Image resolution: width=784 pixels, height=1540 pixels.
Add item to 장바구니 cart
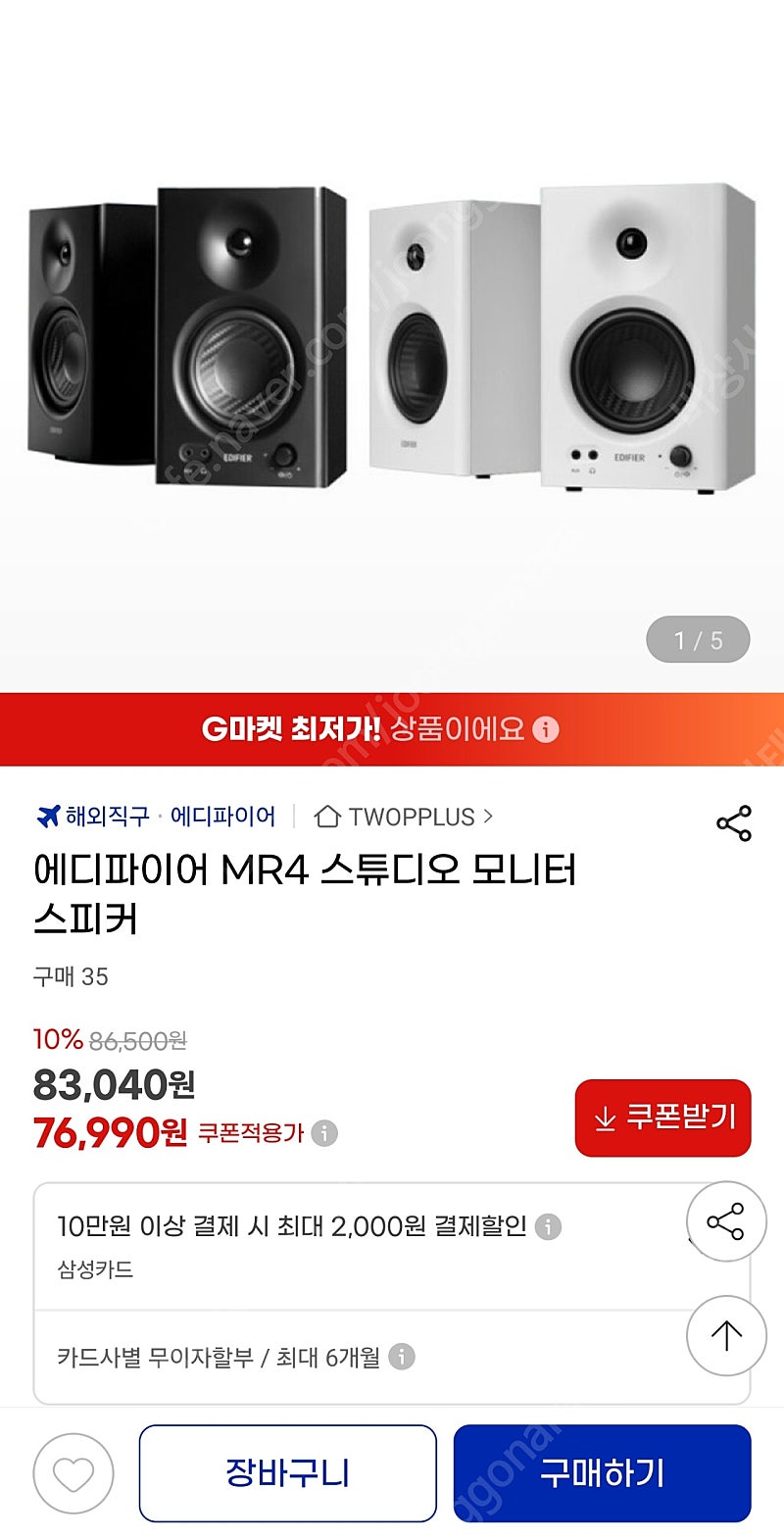coord(287,1473)
